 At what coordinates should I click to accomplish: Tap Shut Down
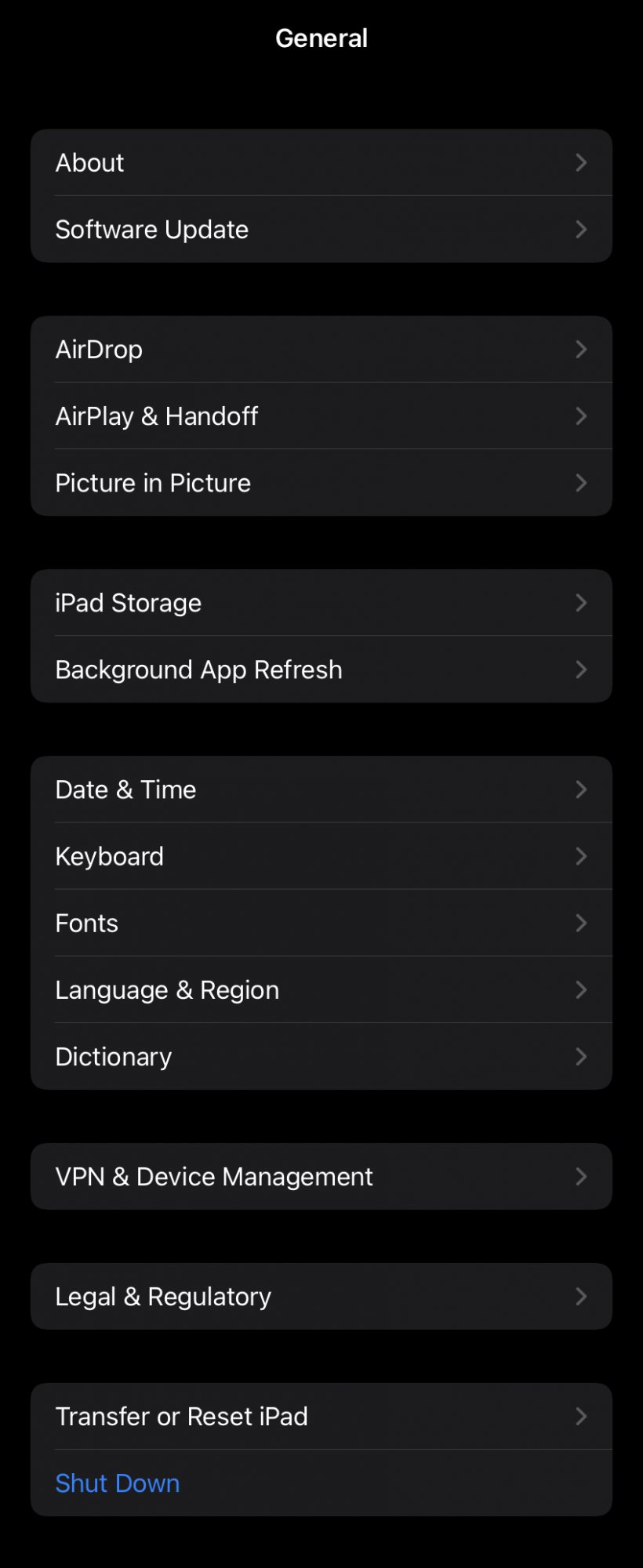tap(118, 1483)
